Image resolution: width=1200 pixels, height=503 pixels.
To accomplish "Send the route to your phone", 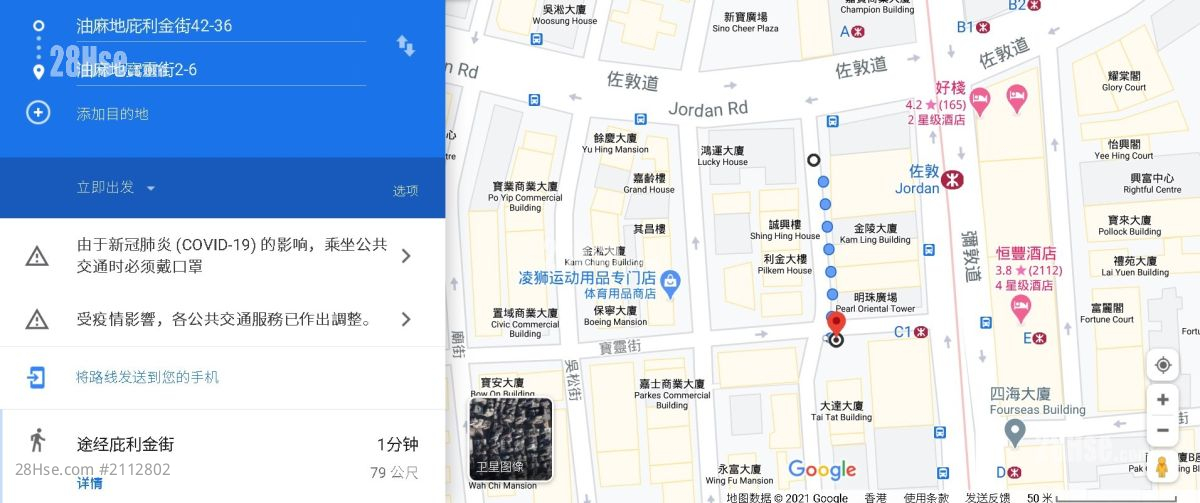I will [x=147, y=377].
